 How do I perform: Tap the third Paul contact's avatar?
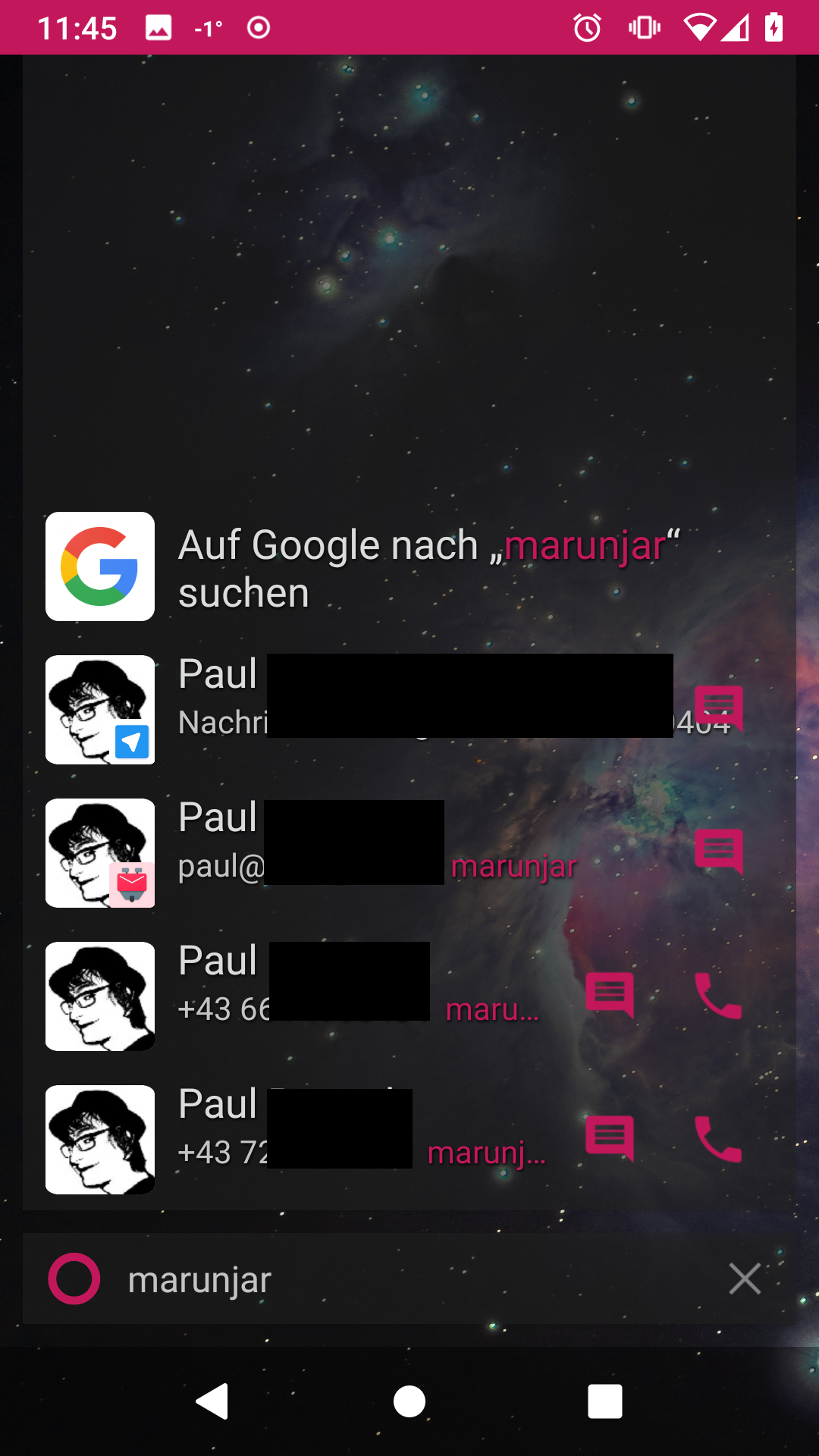tap(99, 996)
